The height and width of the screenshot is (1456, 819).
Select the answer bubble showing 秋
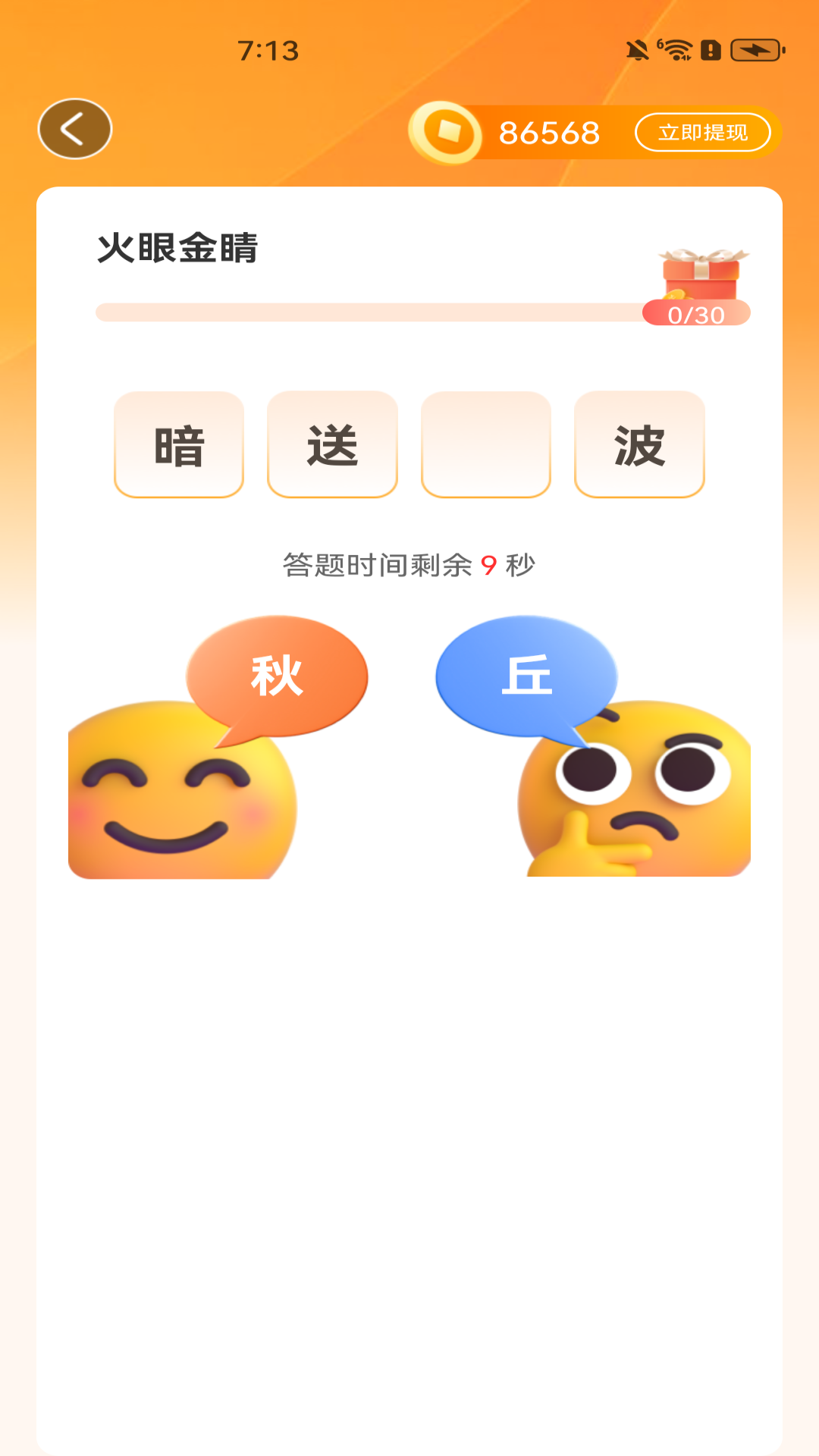pos(278,670)
